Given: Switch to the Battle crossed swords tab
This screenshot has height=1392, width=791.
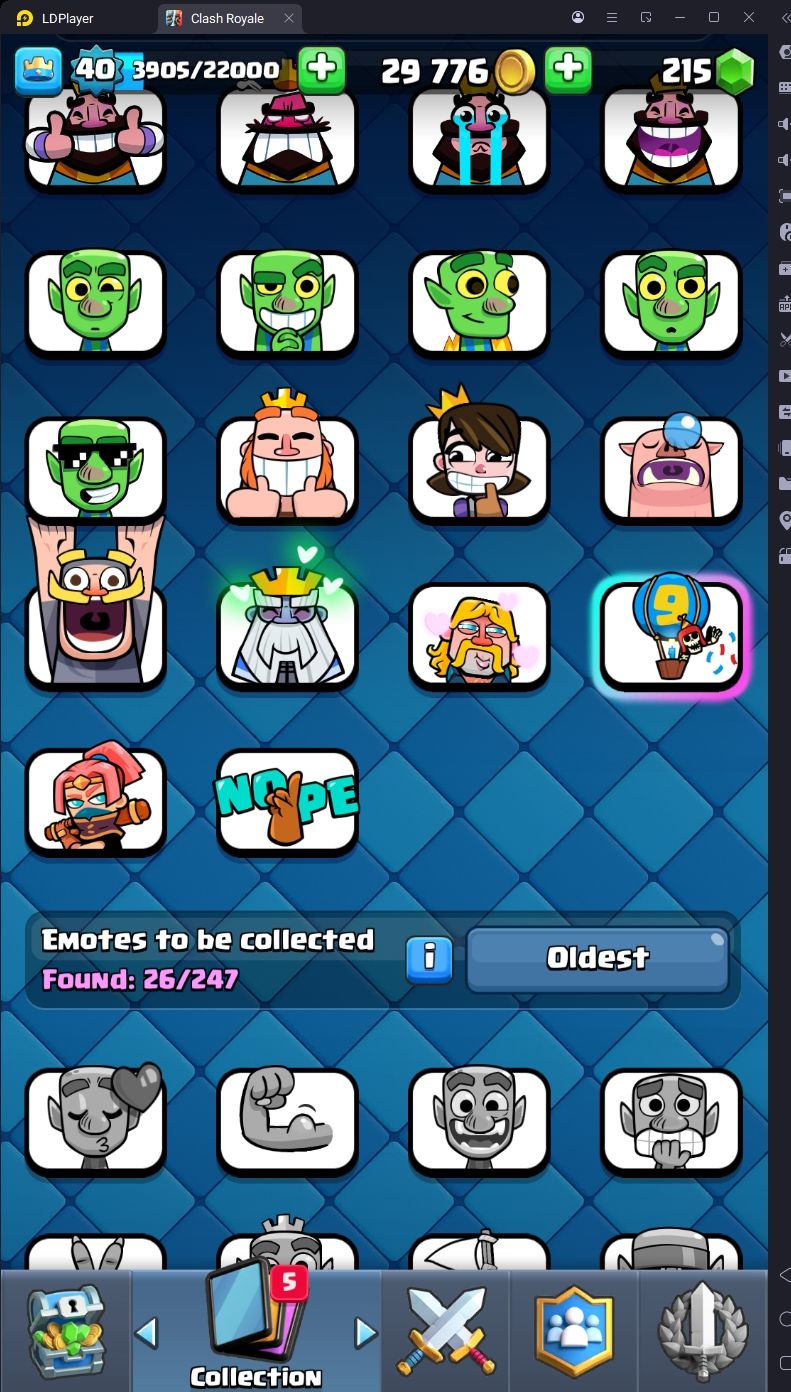Looking at the screenshot, I should pyautogui.click(x=445, y=1330).
